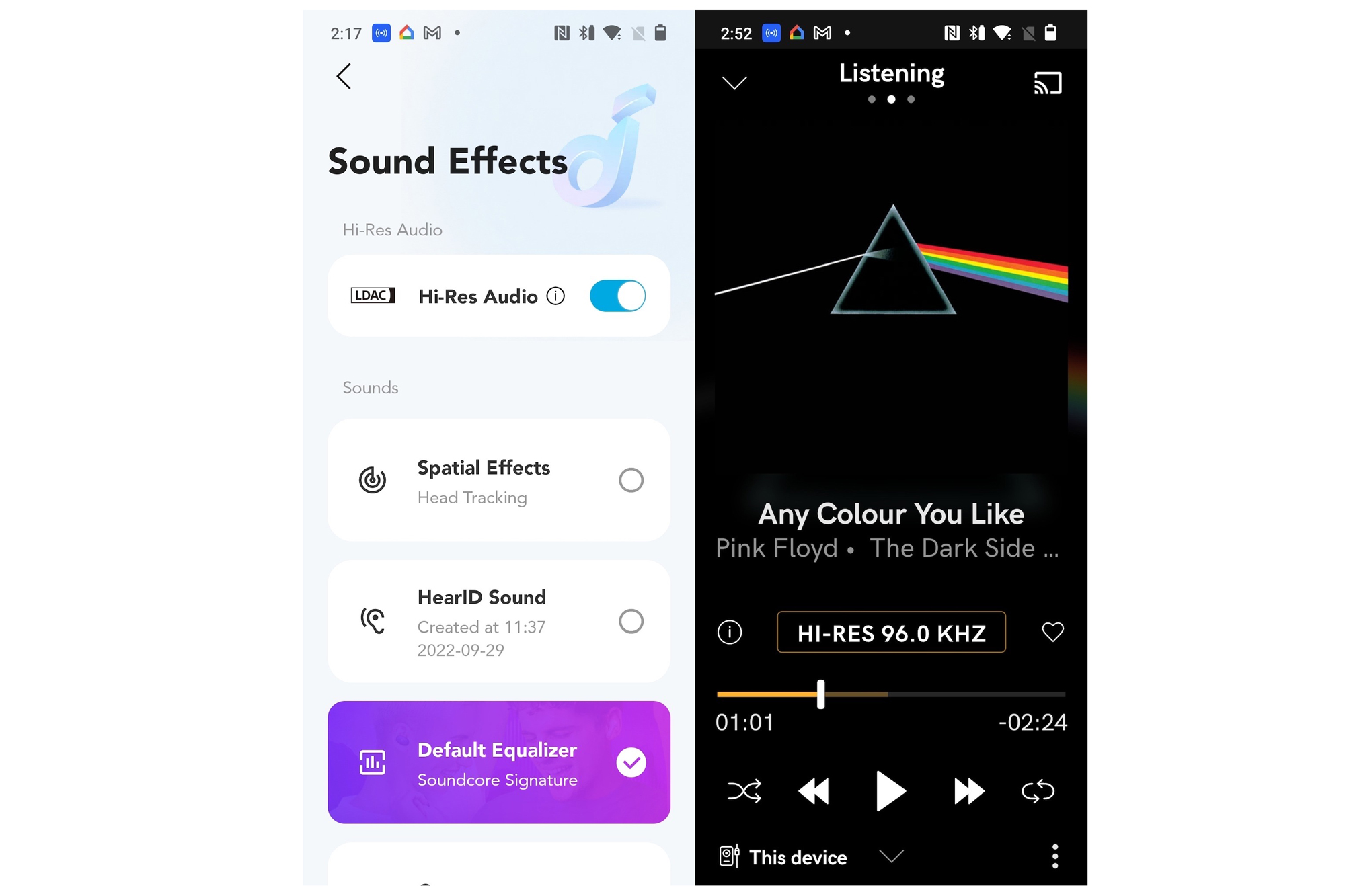
Task: Turn off the Hi-Res Audio switch
Action: point(617,296)
